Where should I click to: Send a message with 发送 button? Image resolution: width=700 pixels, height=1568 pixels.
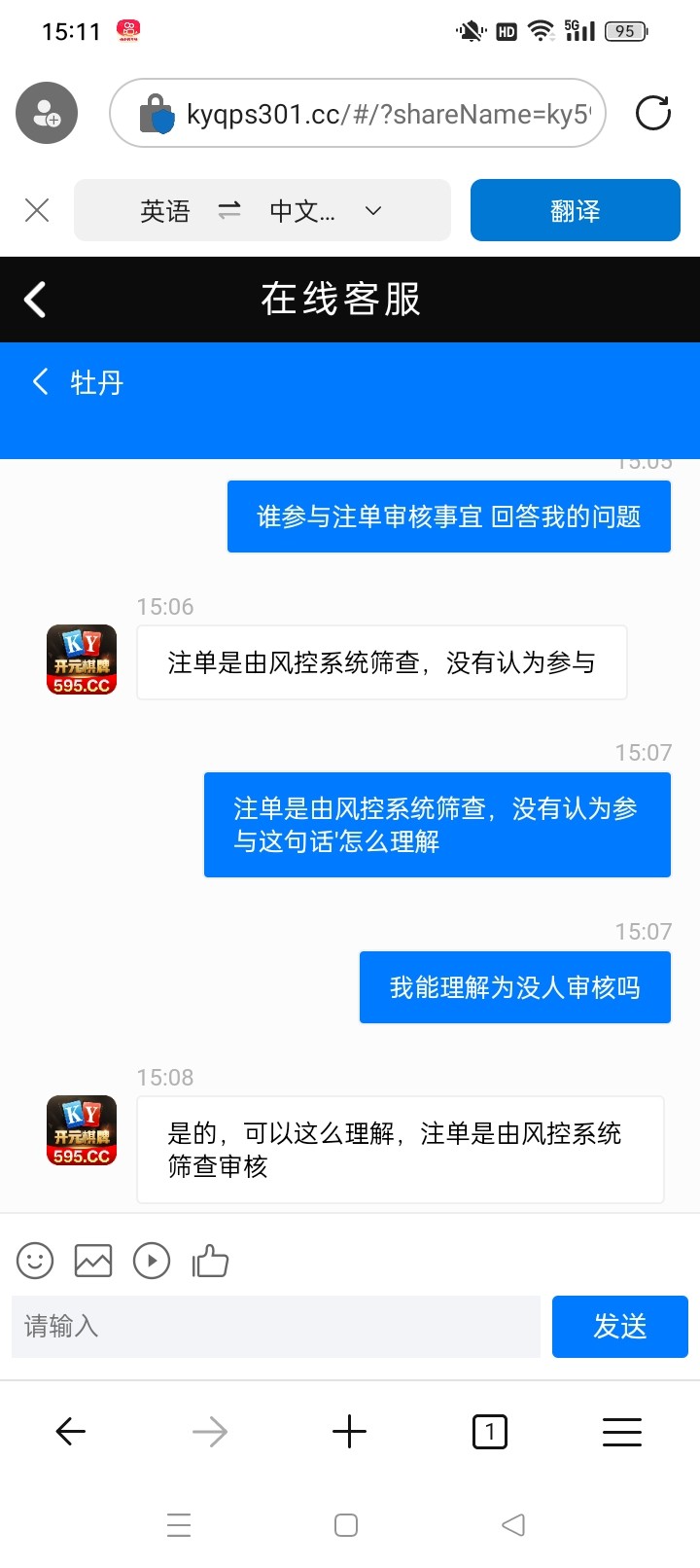(619, 1326)
